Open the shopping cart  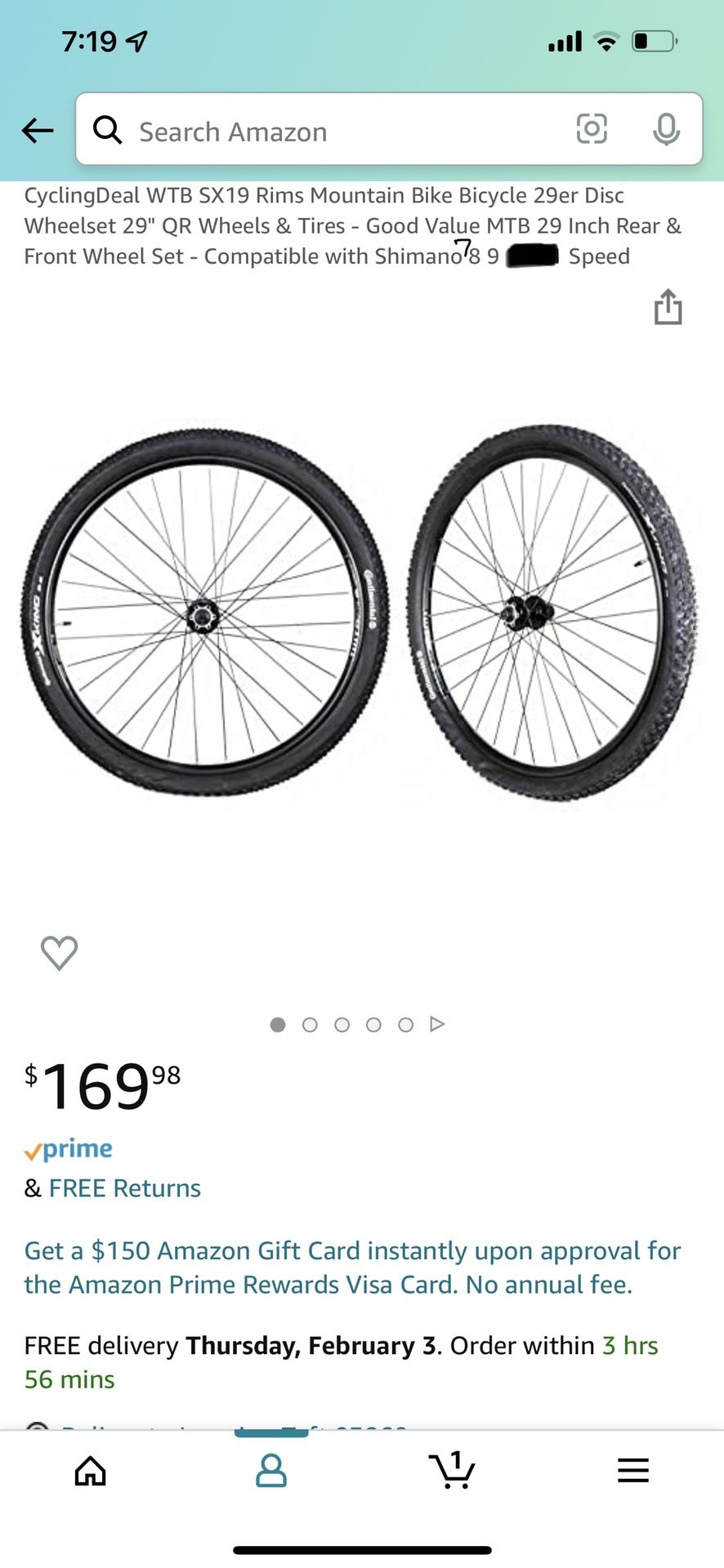tap(452, 1470)
